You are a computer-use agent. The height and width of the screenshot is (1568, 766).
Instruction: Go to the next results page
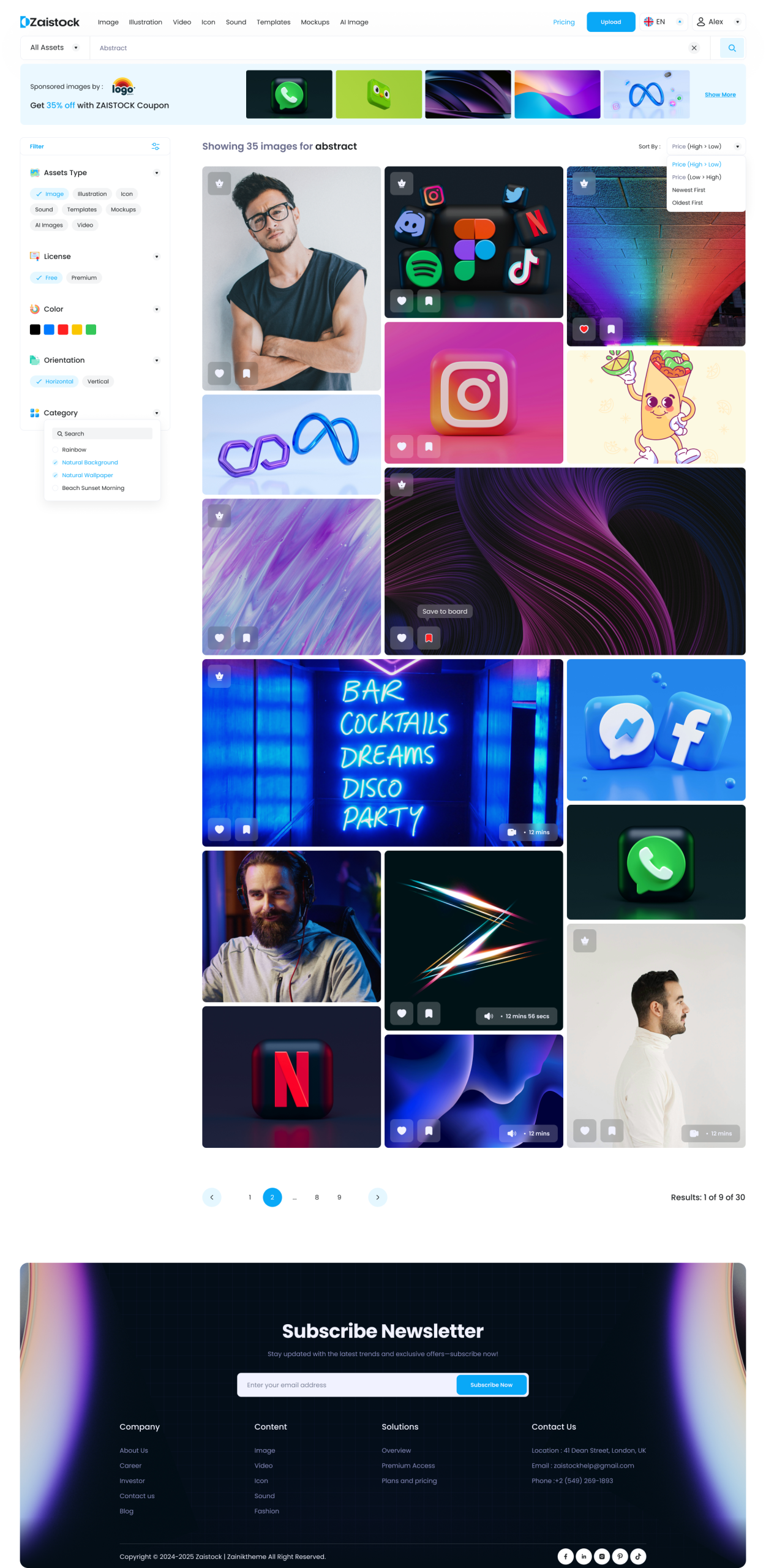(377, 1196)
